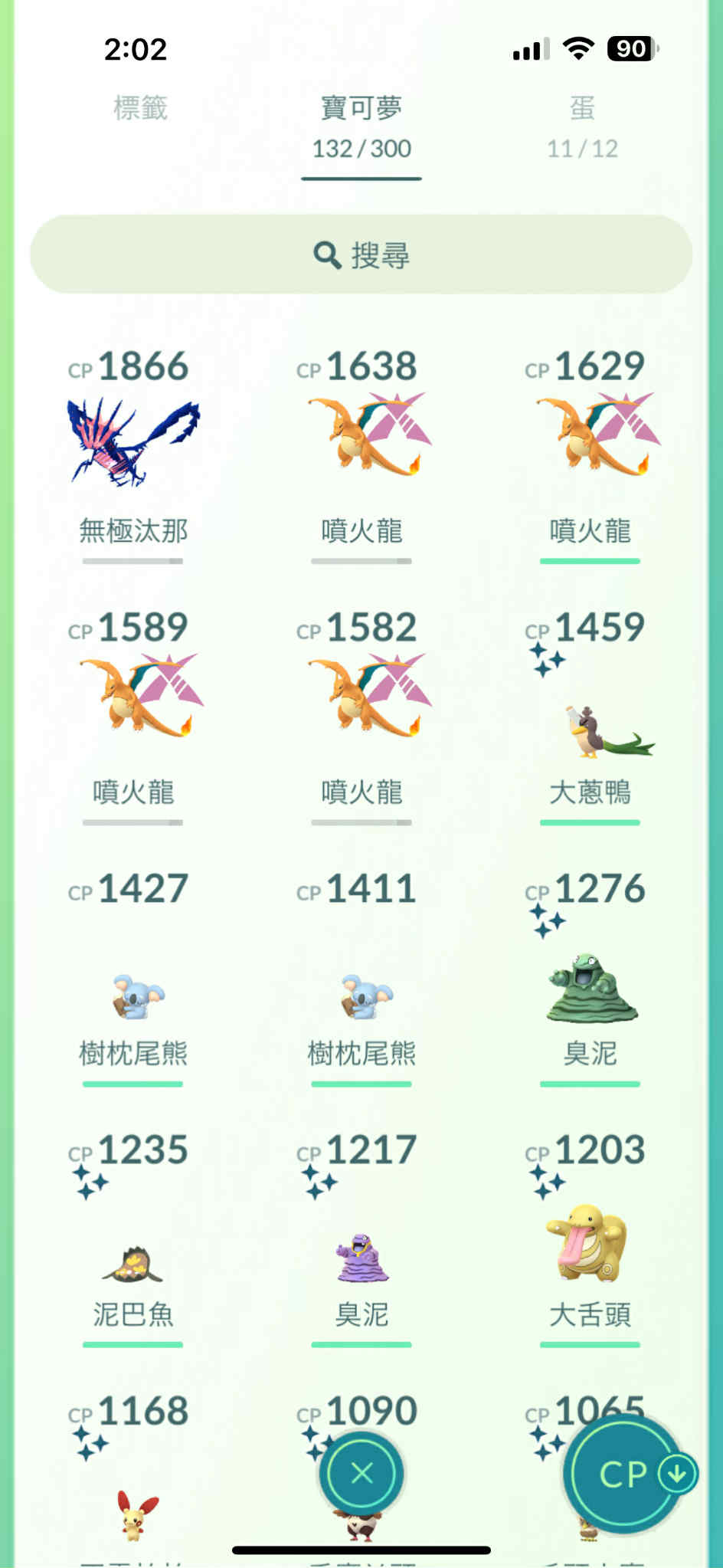Tap the 搜尋 search field

coord(361,254)
